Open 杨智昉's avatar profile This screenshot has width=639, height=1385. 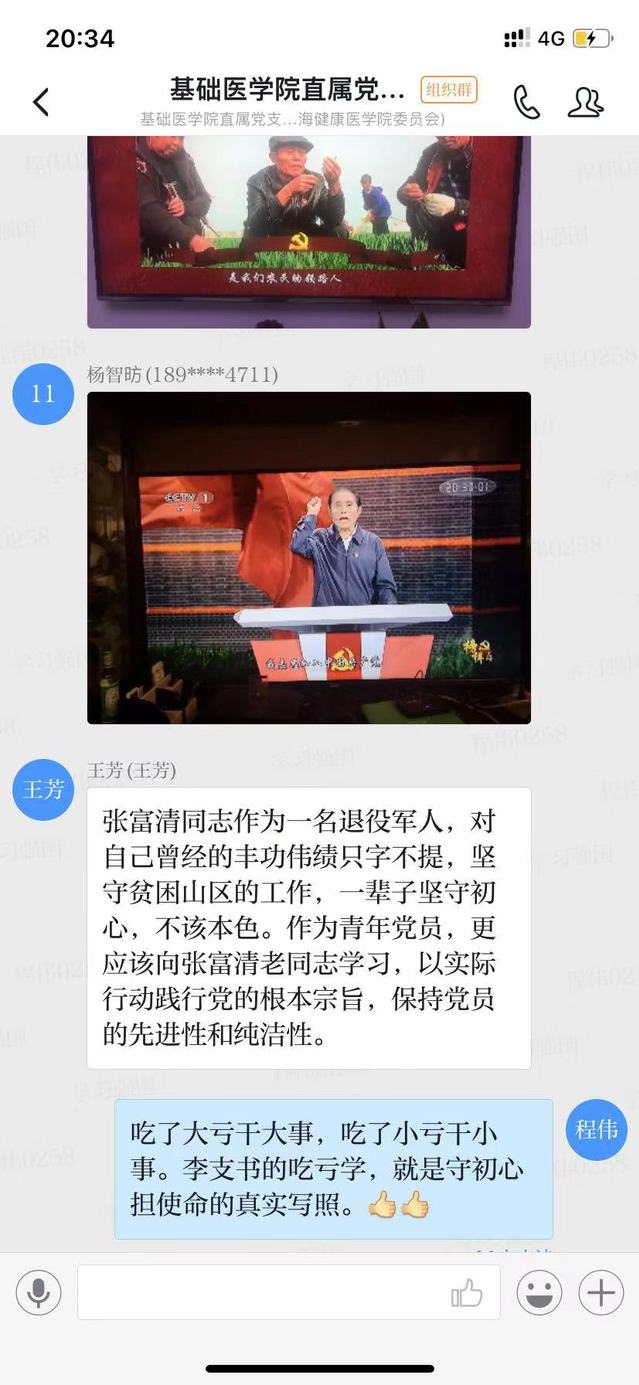coord(43,394)
